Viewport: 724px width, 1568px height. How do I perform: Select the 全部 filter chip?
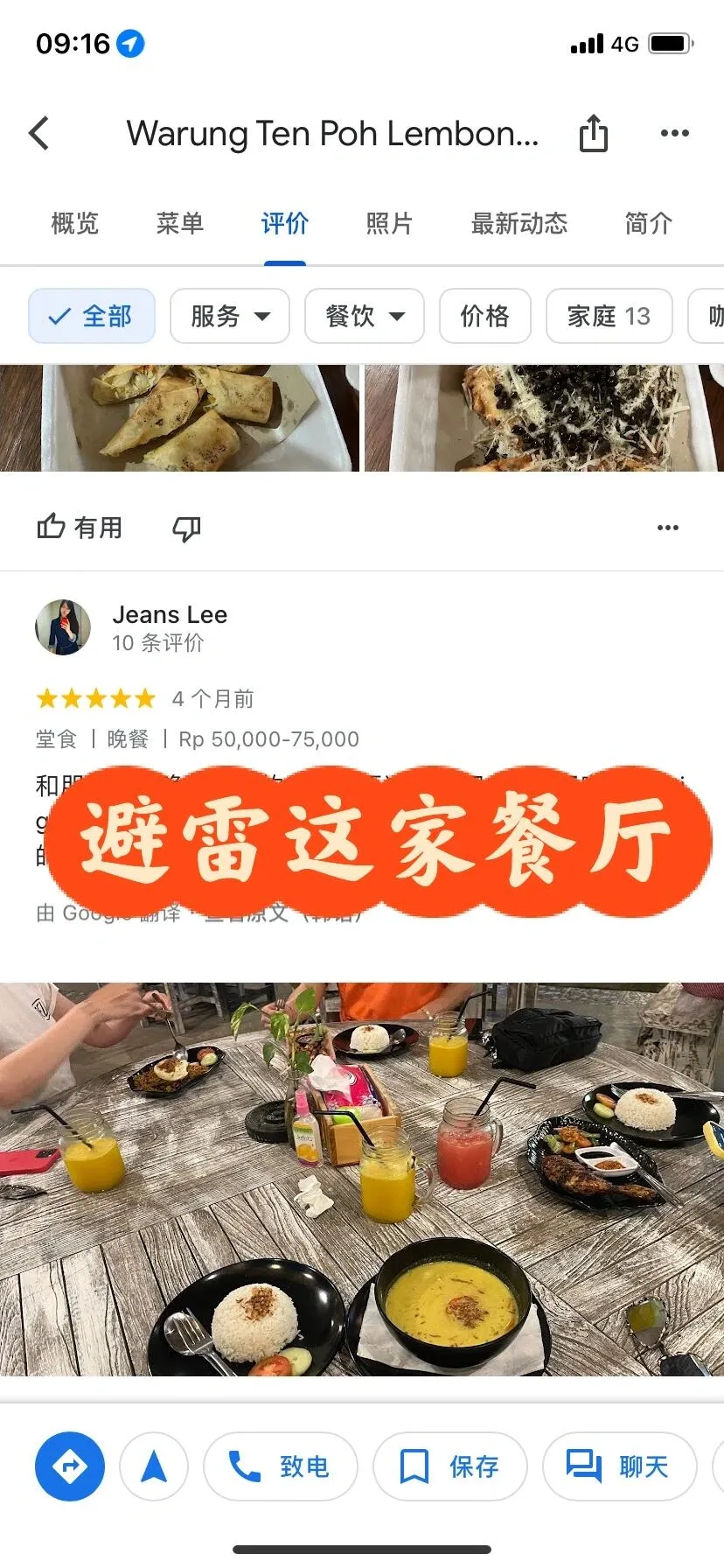click(x=92, y=316)
